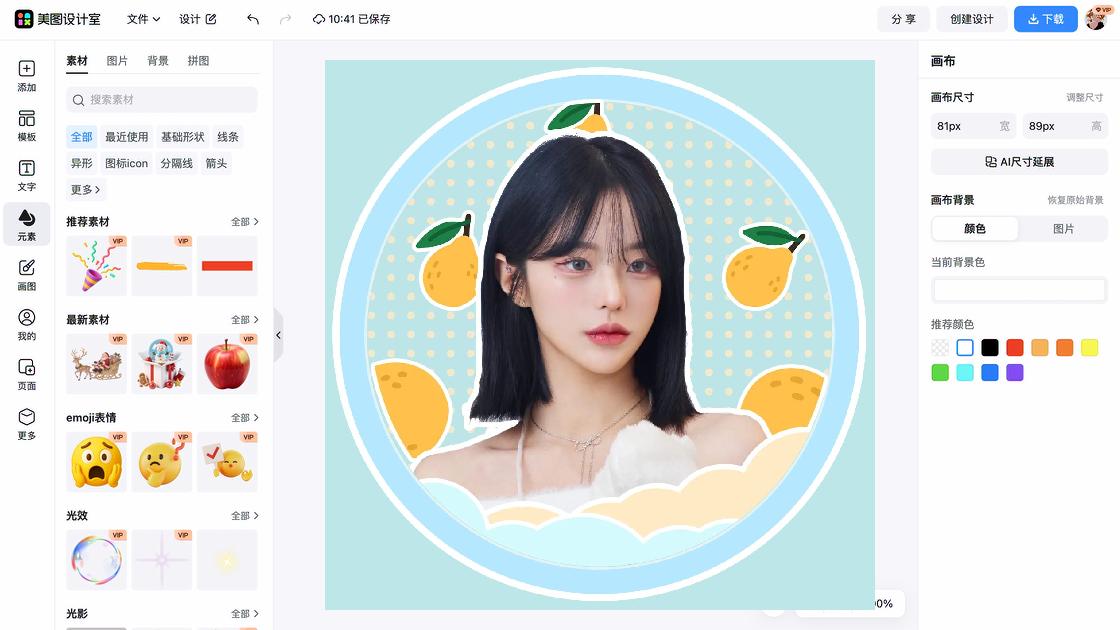Open the 拼图 tab
Screen dimensions: 1120x630
[198, 61]
